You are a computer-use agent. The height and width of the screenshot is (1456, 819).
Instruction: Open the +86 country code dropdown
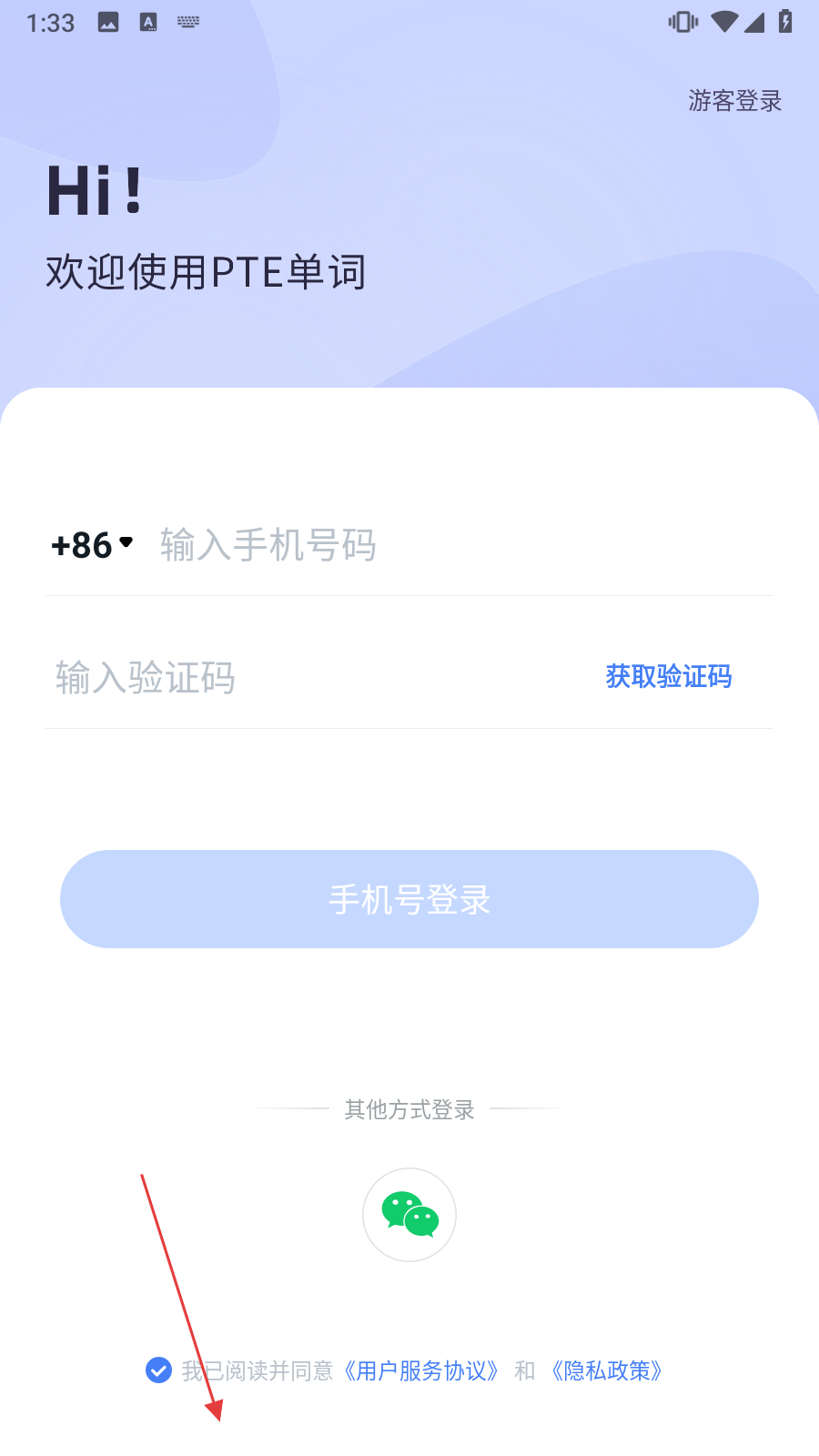tap(93, 545)
